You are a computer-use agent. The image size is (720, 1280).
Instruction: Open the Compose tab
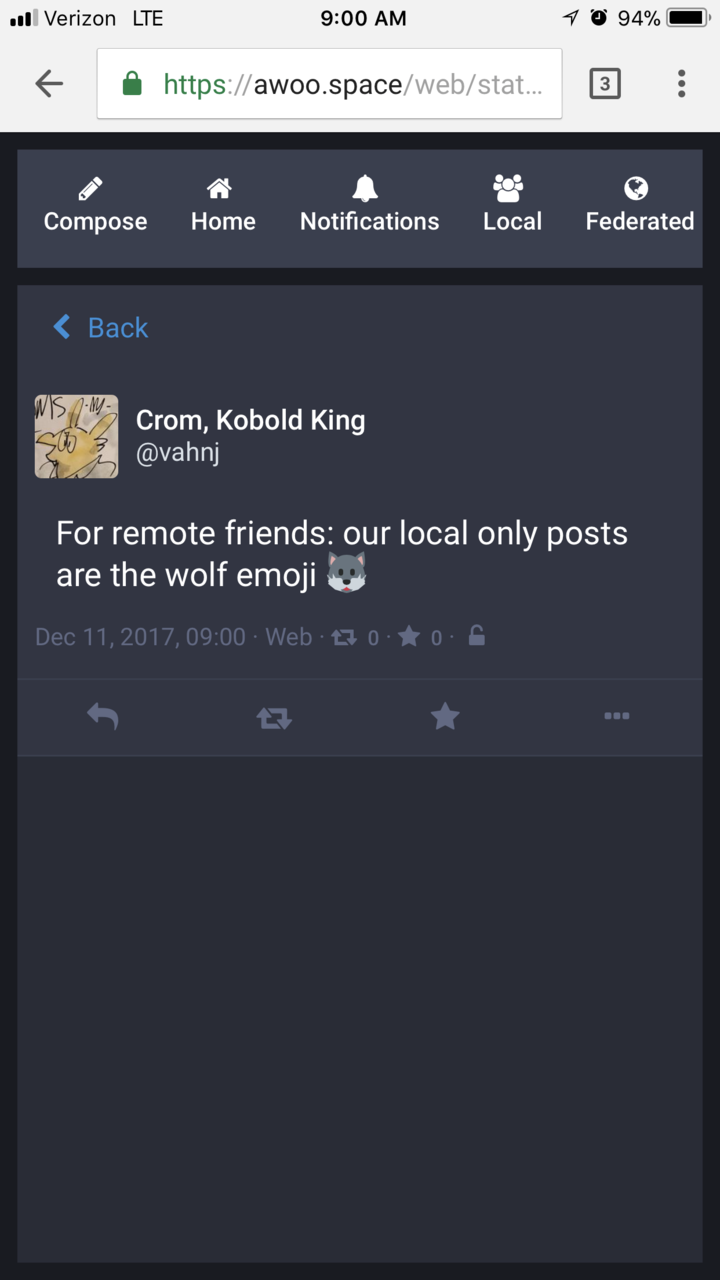pos(95,206)
